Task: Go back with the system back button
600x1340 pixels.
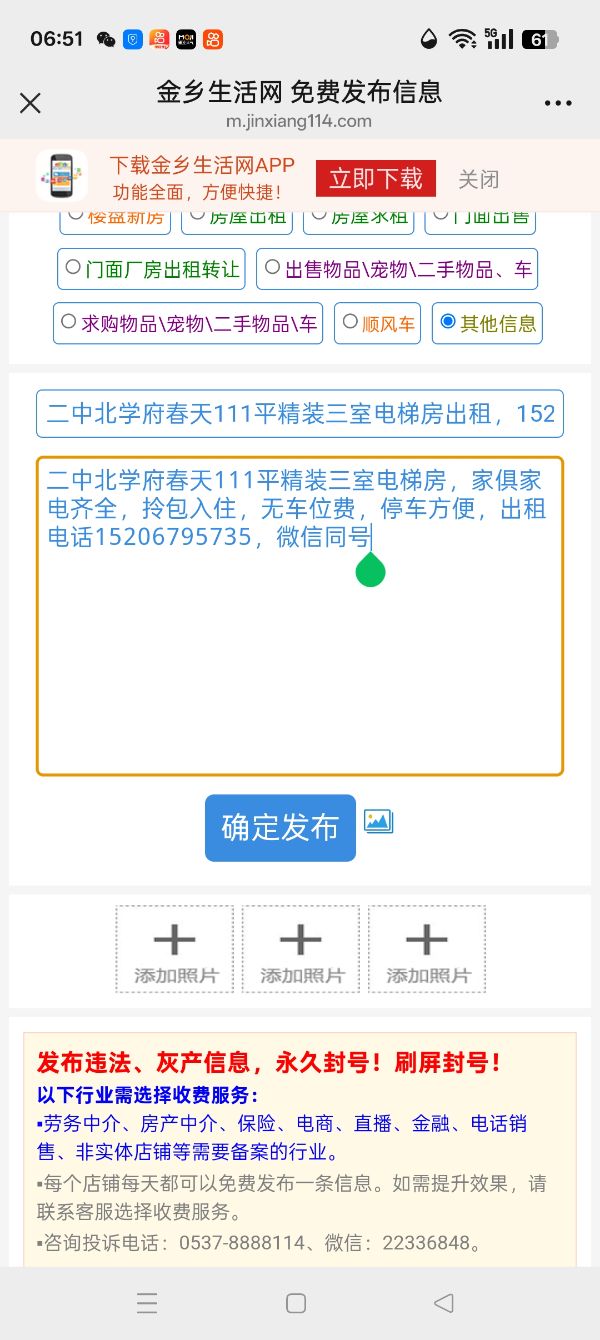Action: point(444,1302)
